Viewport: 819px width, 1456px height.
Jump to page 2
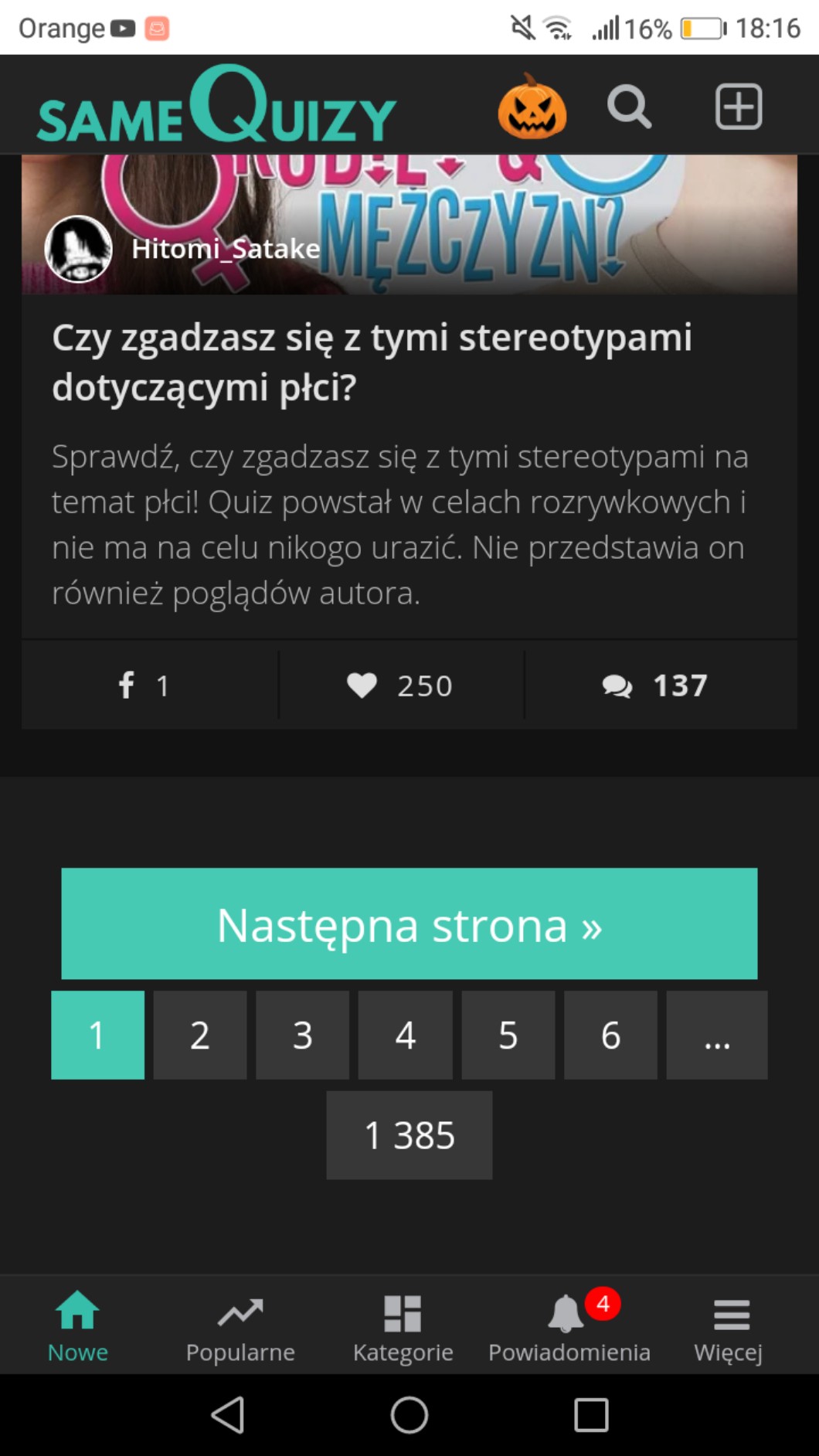[x=200, y=1035]
